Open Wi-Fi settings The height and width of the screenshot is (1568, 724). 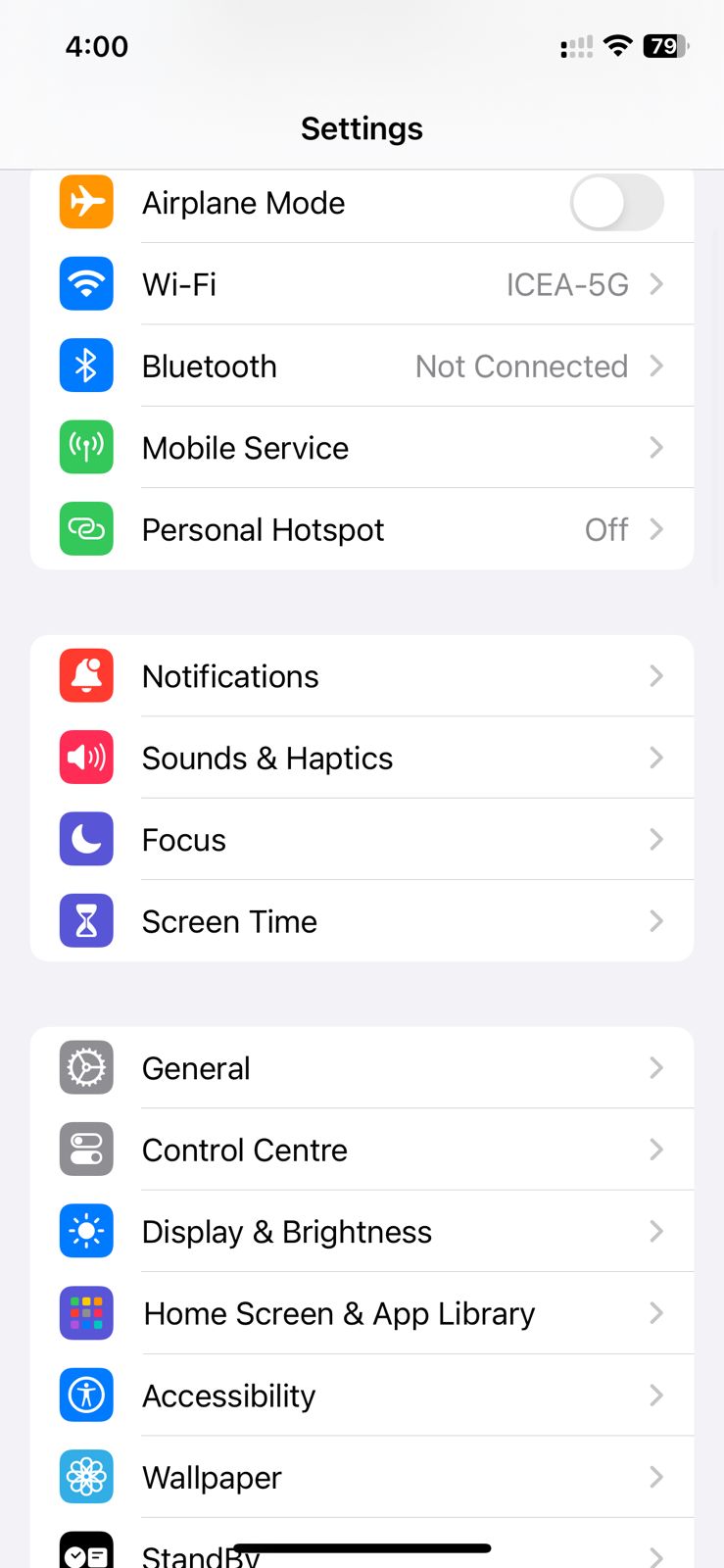(x=362, y=284)
